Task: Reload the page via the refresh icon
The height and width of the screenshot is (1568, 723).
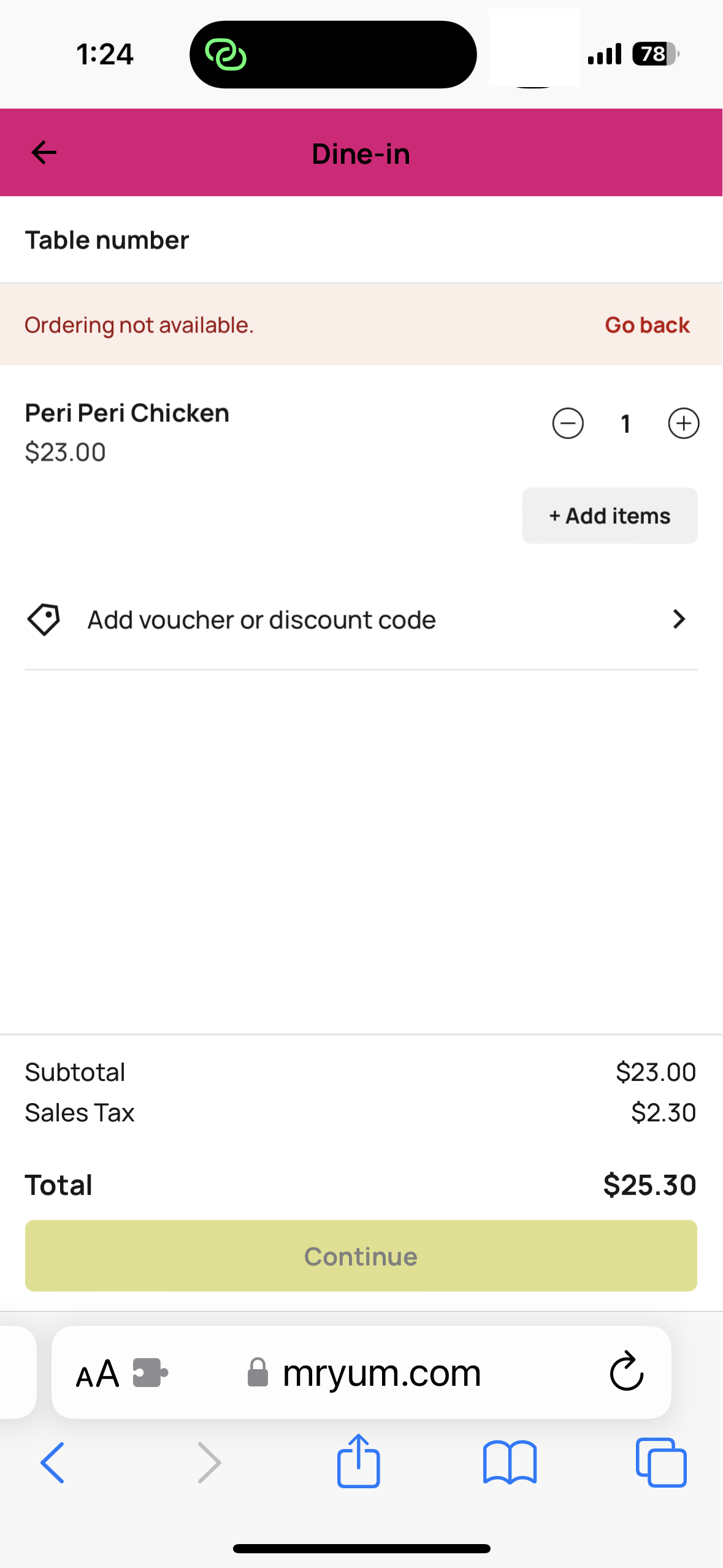Action: 627,1372
